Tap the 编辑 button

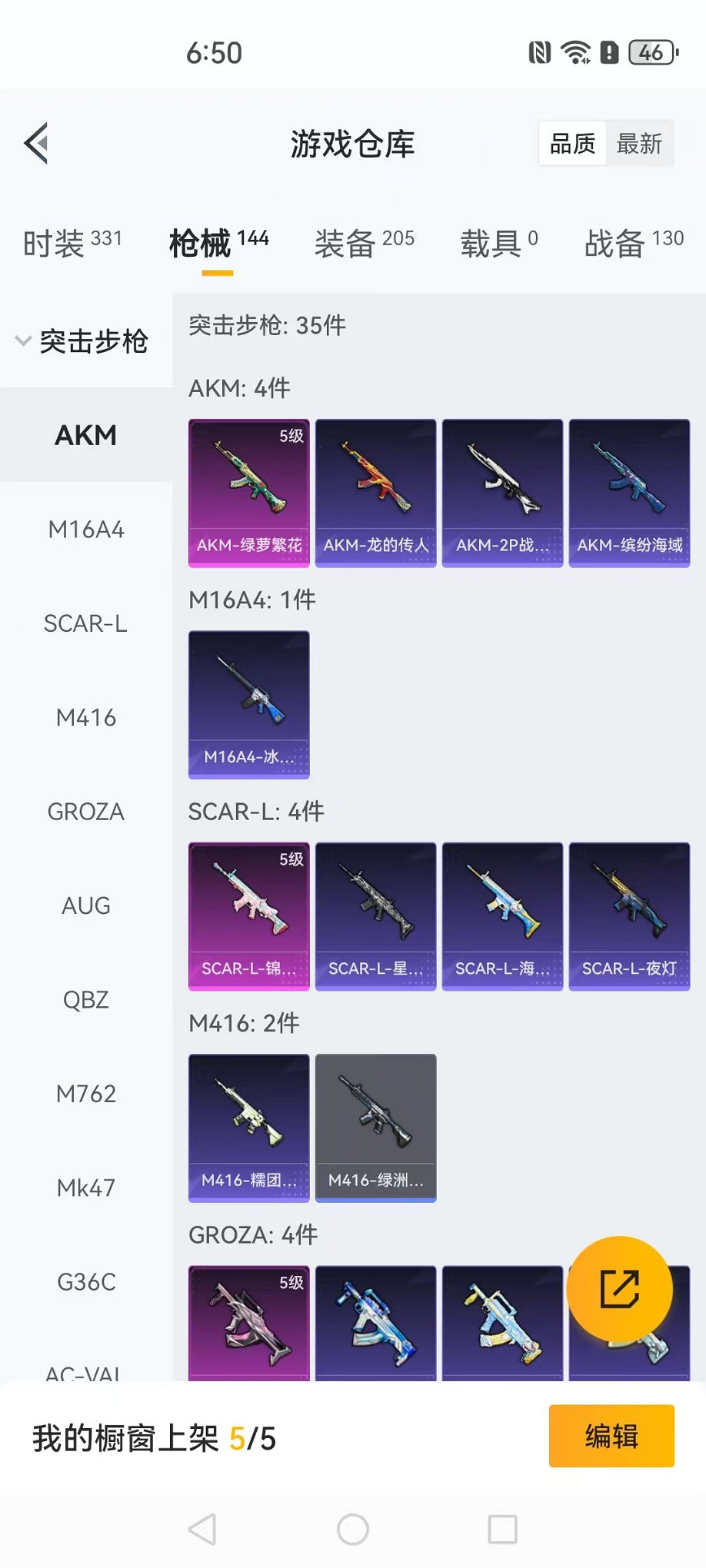click(x=611, y=1436)
